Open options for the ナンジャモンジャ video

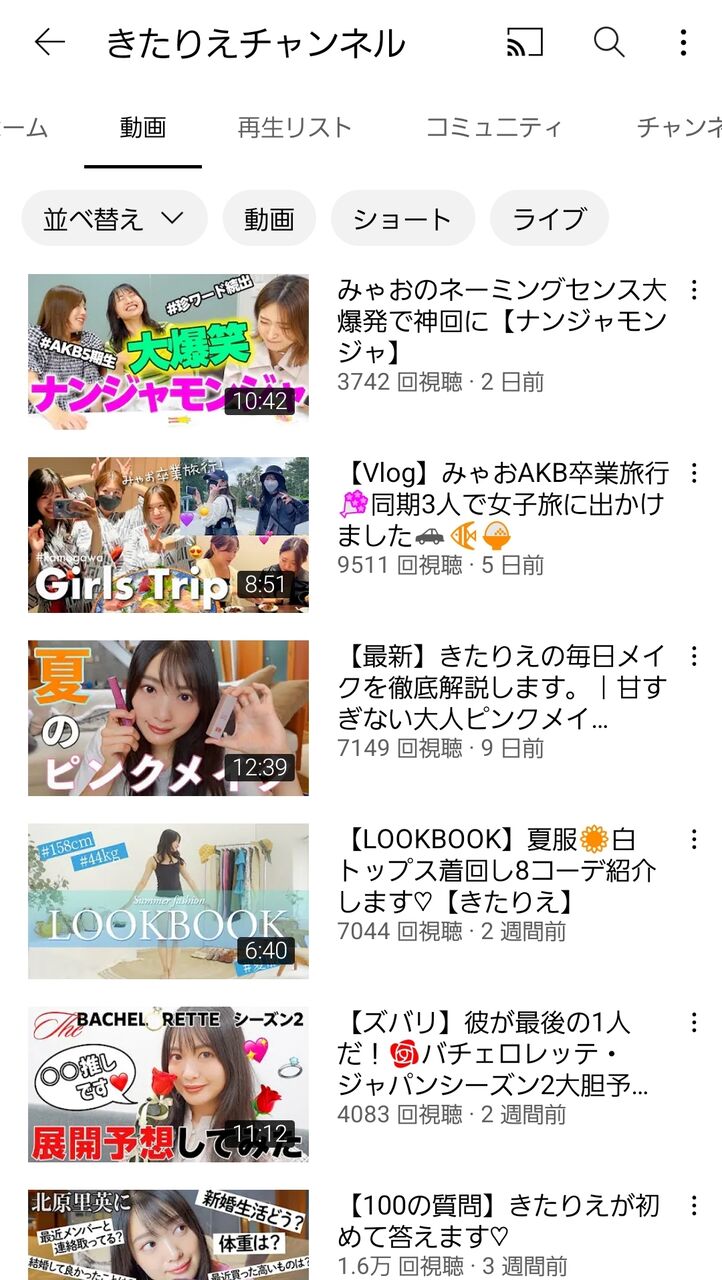tap(693, 290)
